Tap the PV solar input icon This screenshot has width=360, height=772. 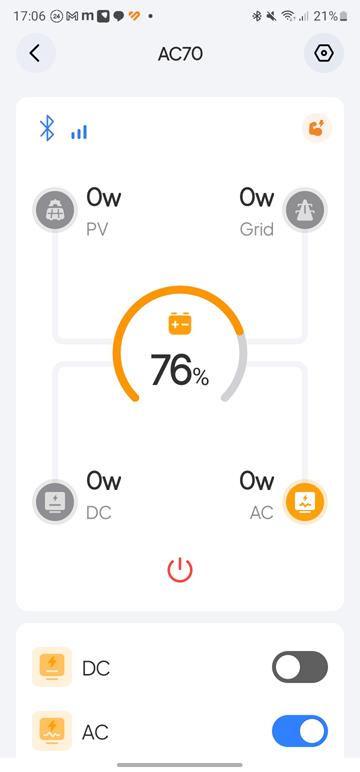coord(55,210)
